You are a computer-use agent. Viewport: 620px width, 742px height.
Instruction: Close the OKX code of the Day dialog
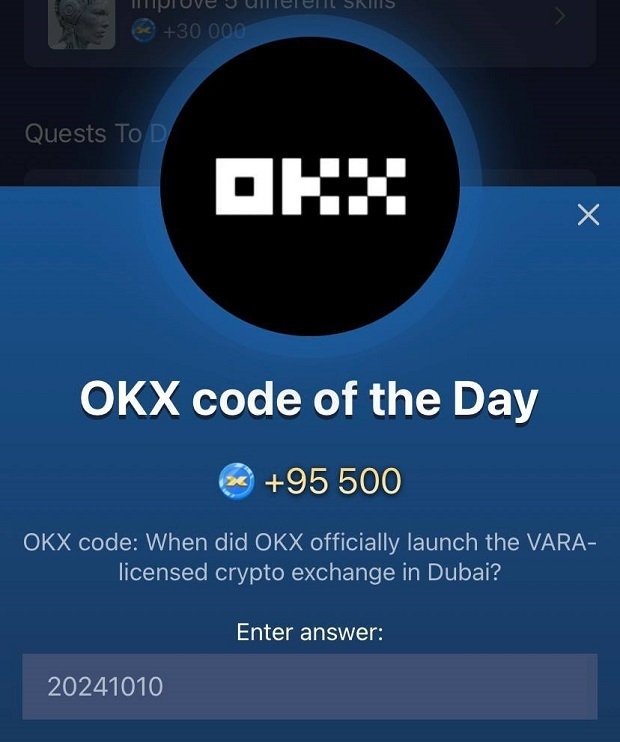coord(589,214)
